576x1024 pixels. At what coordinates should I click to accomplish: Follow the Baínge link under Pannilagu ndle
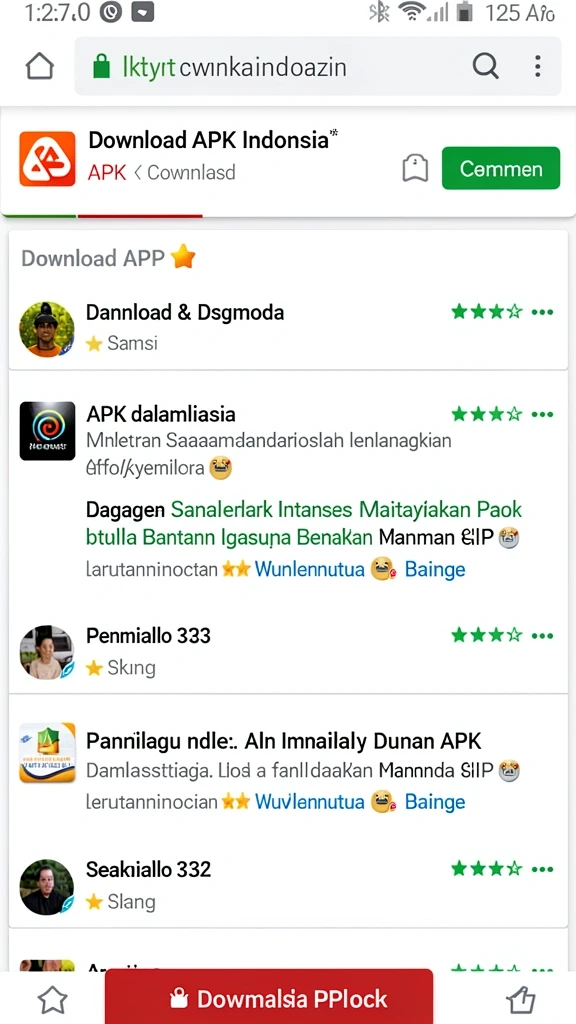point(435,802)
